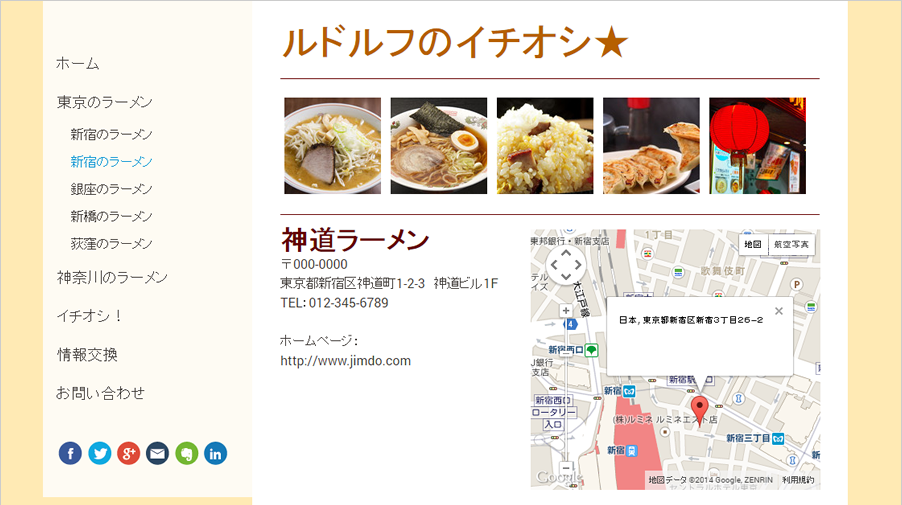The image size is (902, 505).
Task: Open the お問い合わせ contact page
Action: (101, 393)
